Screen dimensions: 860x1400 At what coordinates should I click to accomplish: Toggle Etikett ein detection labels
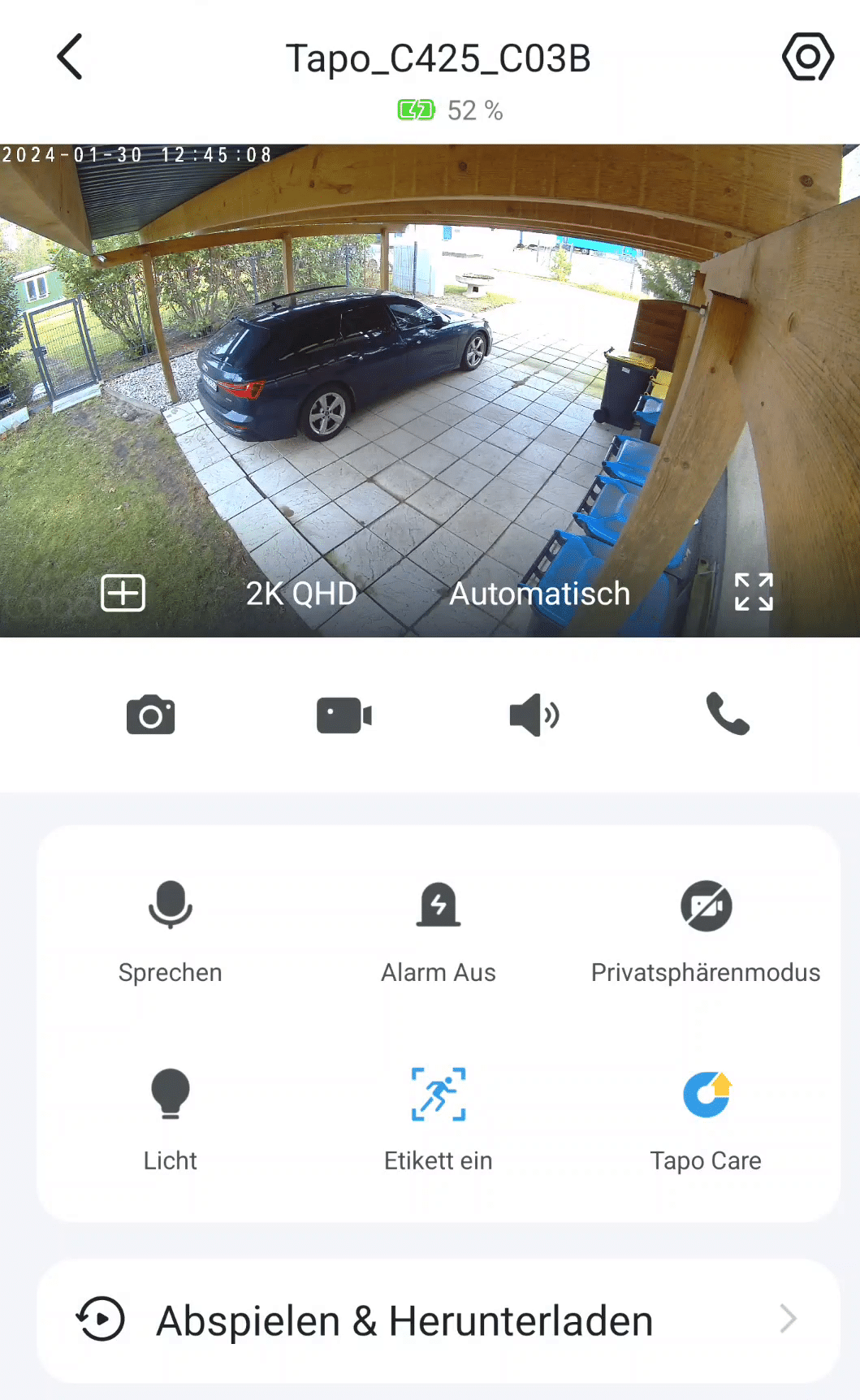click(x=439, y=1120)
